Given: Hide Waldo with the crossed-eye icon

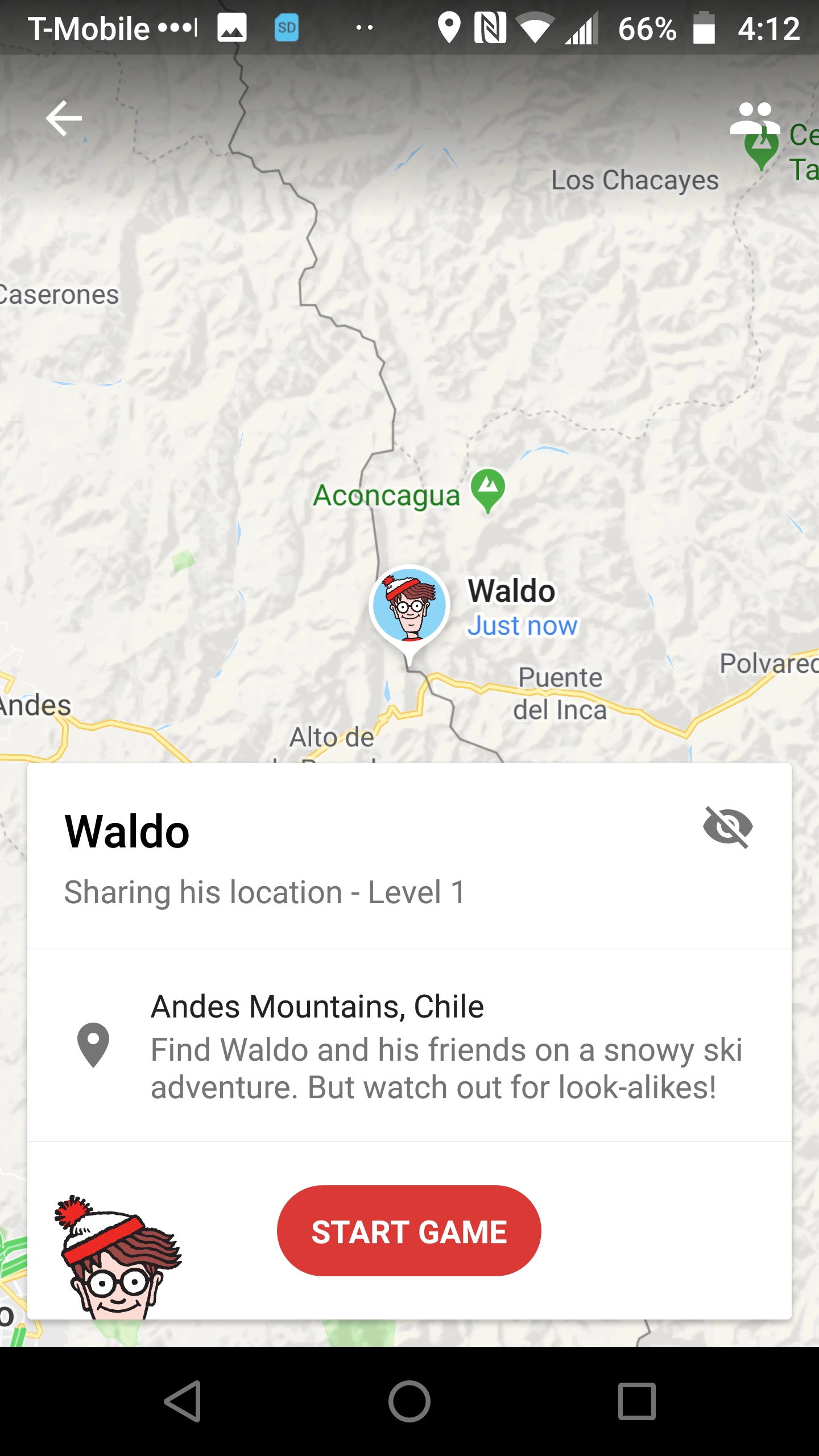Looking at the screenshot, I should 727,828.
